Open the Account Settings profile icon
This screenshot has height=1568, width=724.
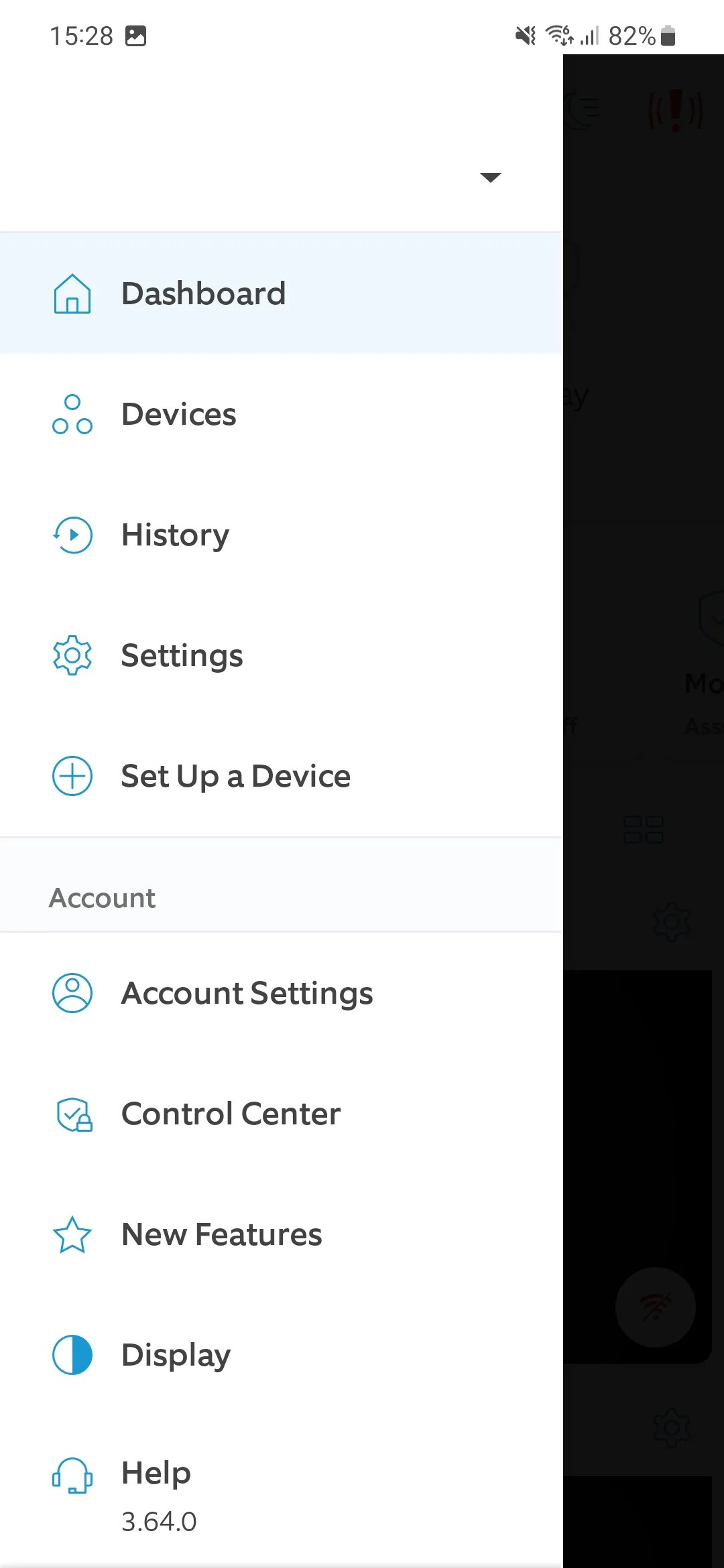pos(72,993)
